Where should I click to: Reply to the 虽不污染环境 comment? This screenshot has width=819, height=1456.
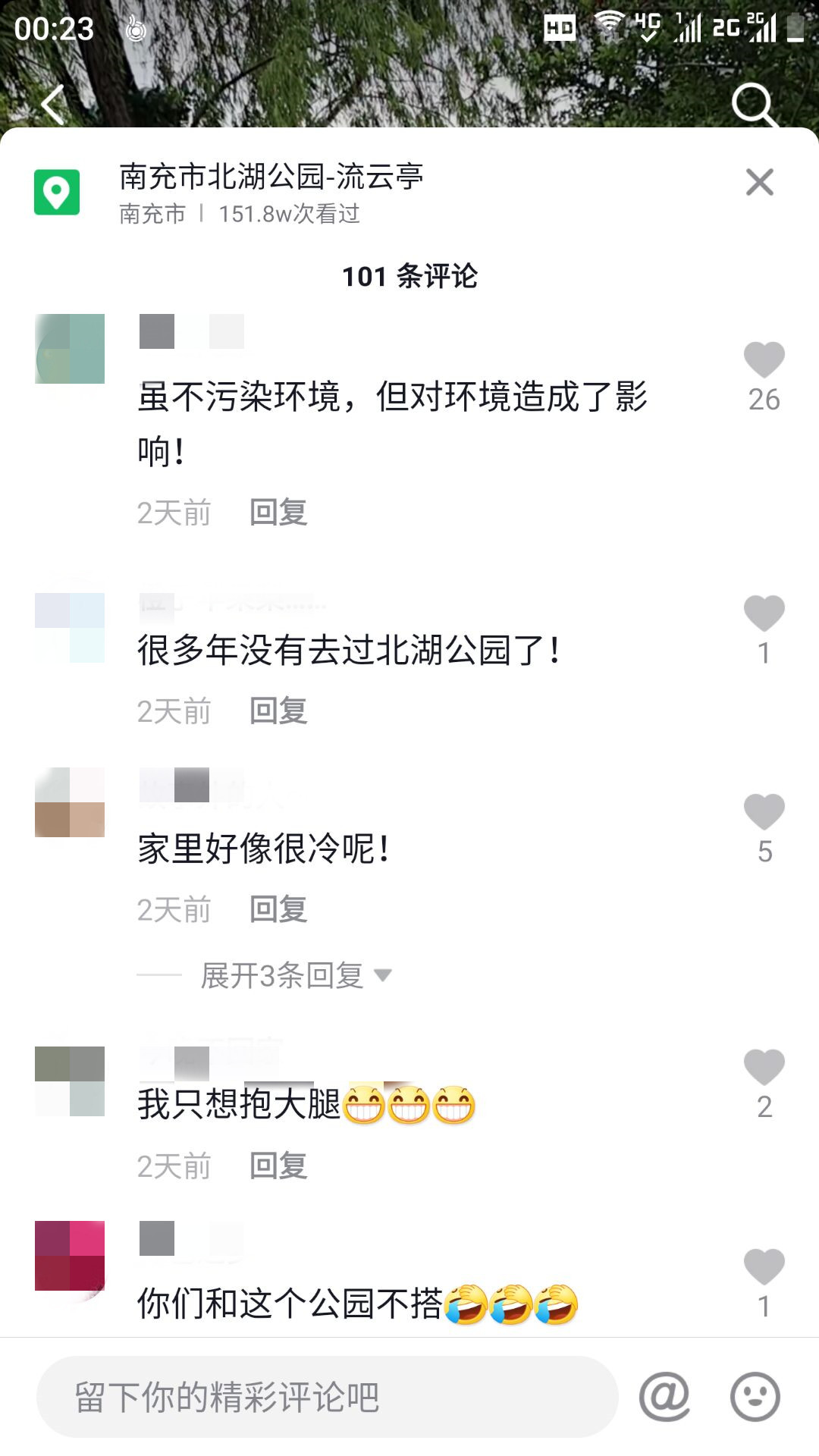point(278,513)
